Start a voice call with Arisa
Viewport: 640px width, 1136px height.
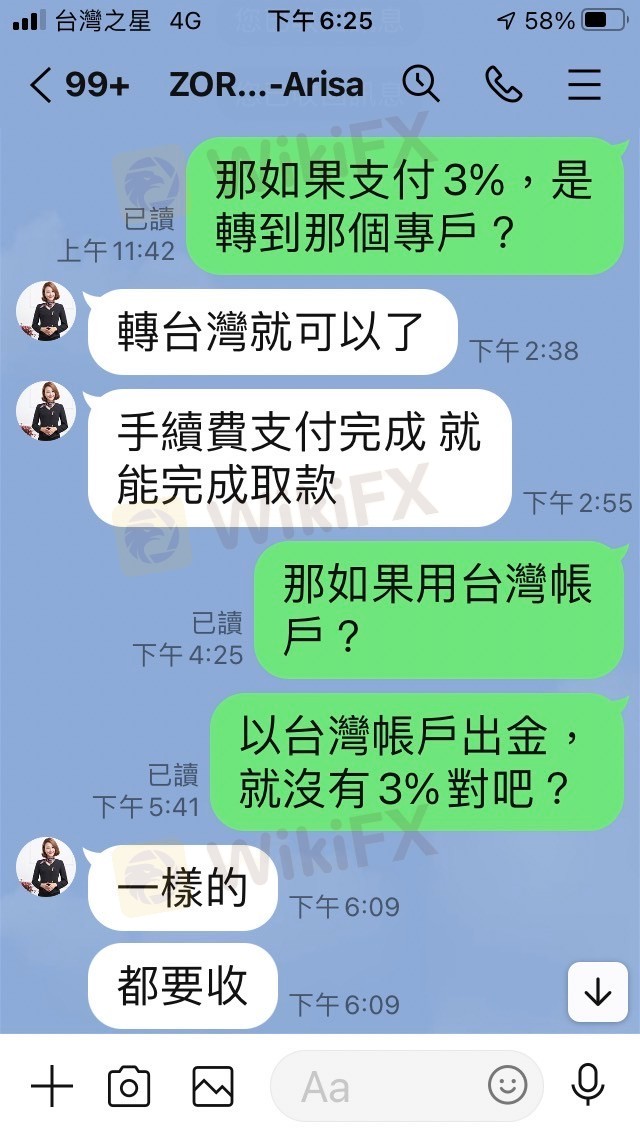tap(503, 85)
